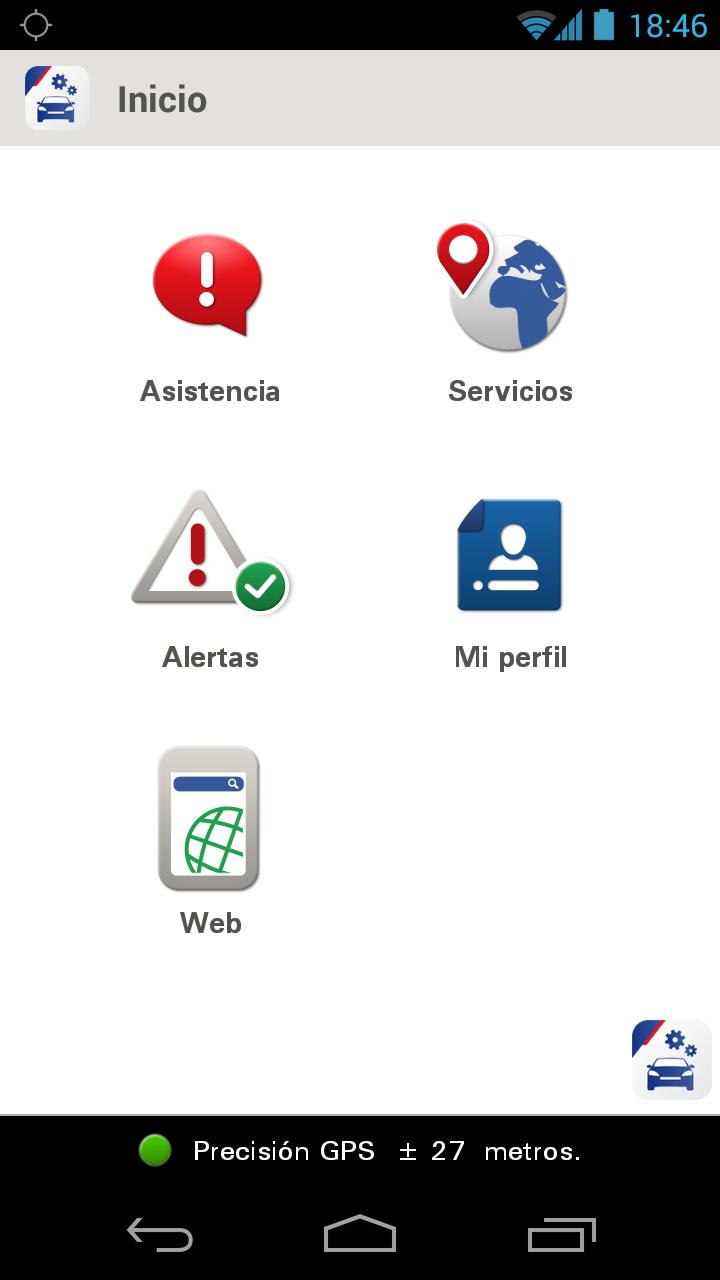
Task: Select the green GPS status indicator
Action: point(155,1150)
